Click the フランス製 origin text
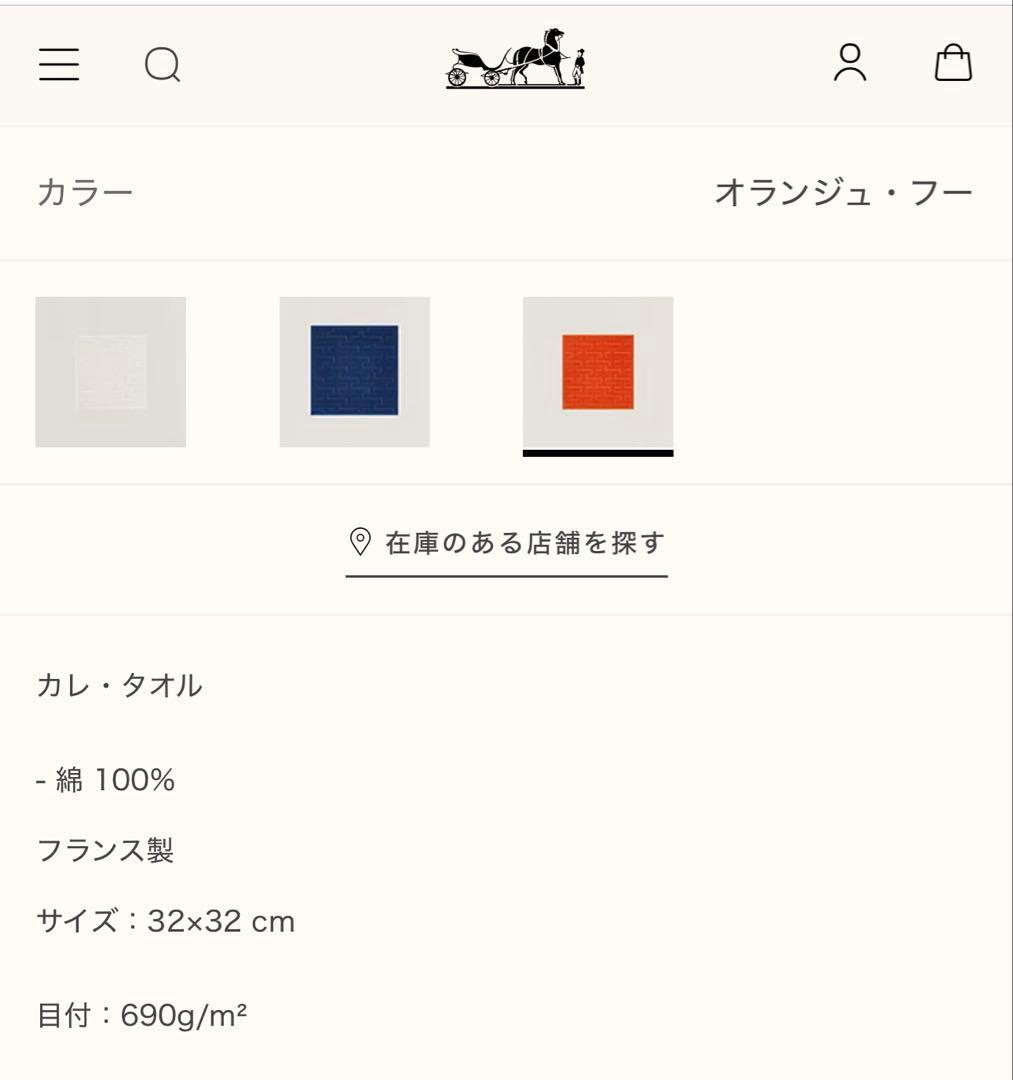 point(104,849)
